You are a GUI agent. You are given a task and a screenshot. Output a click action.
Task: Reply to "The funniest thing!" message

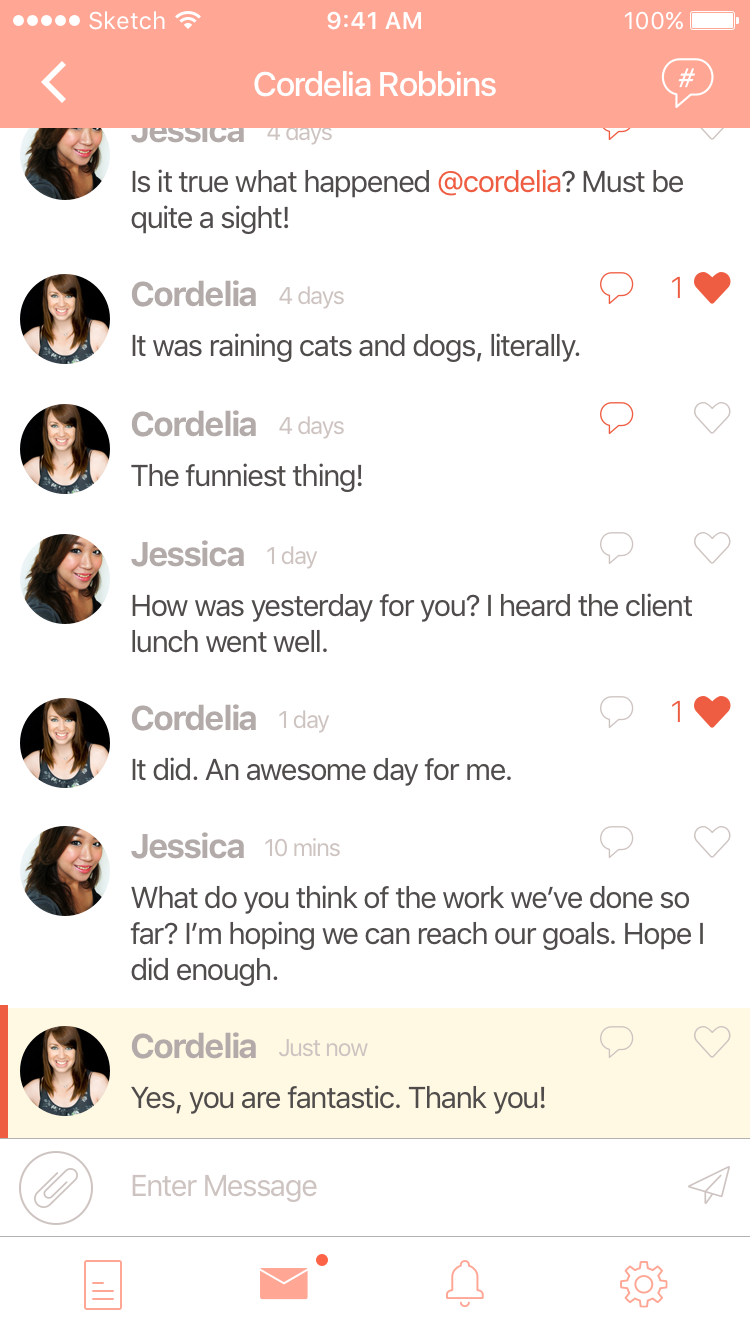coord(616,417)
